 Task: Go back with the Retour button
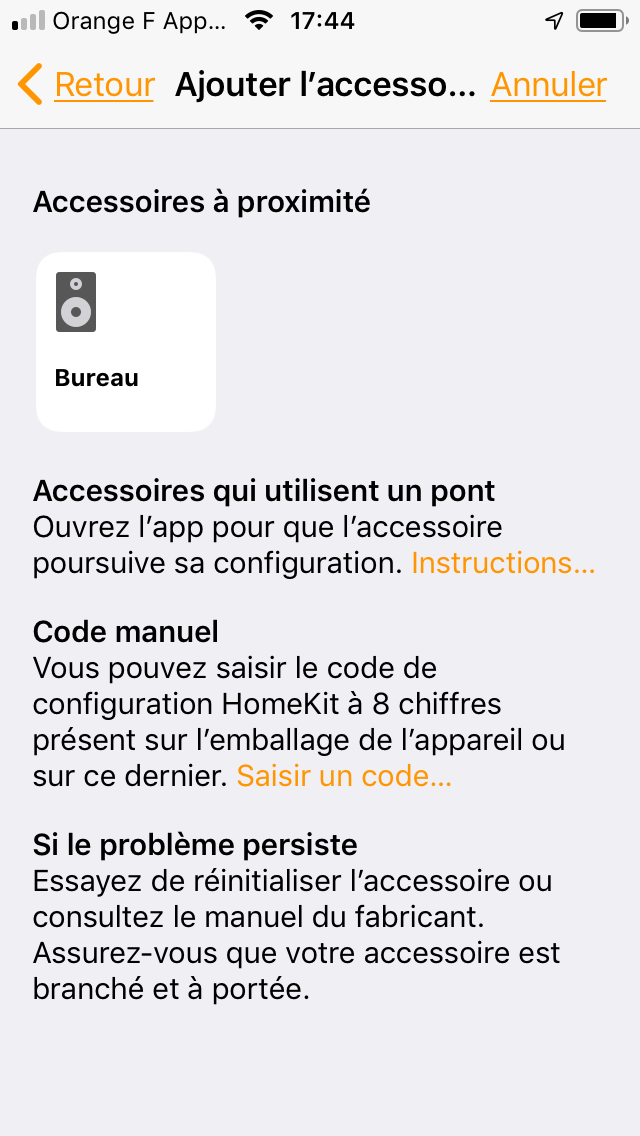[x=86, y=85]
